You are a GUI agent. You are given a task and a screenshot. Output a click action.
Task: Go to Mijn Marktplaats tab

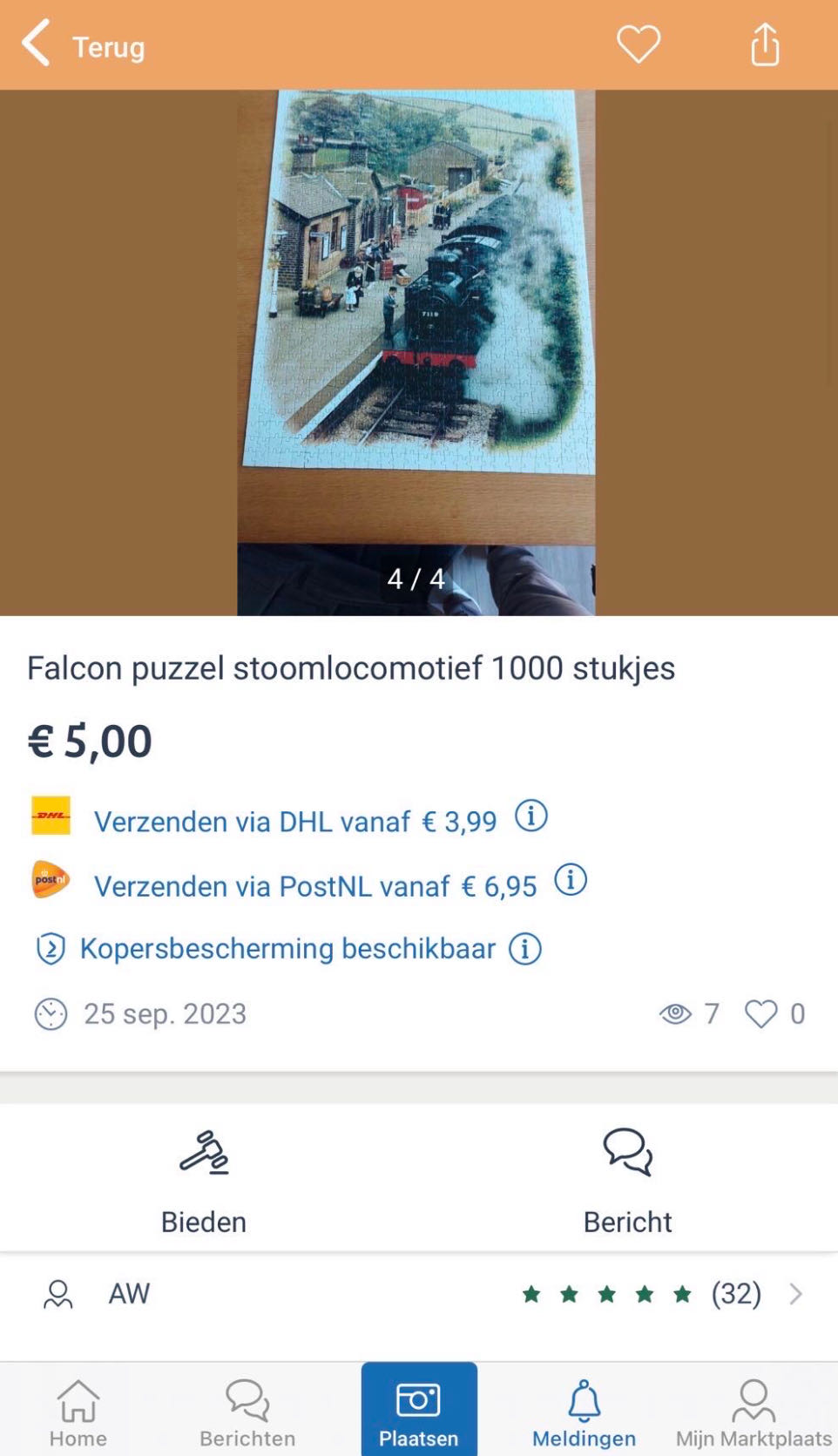754,1412
